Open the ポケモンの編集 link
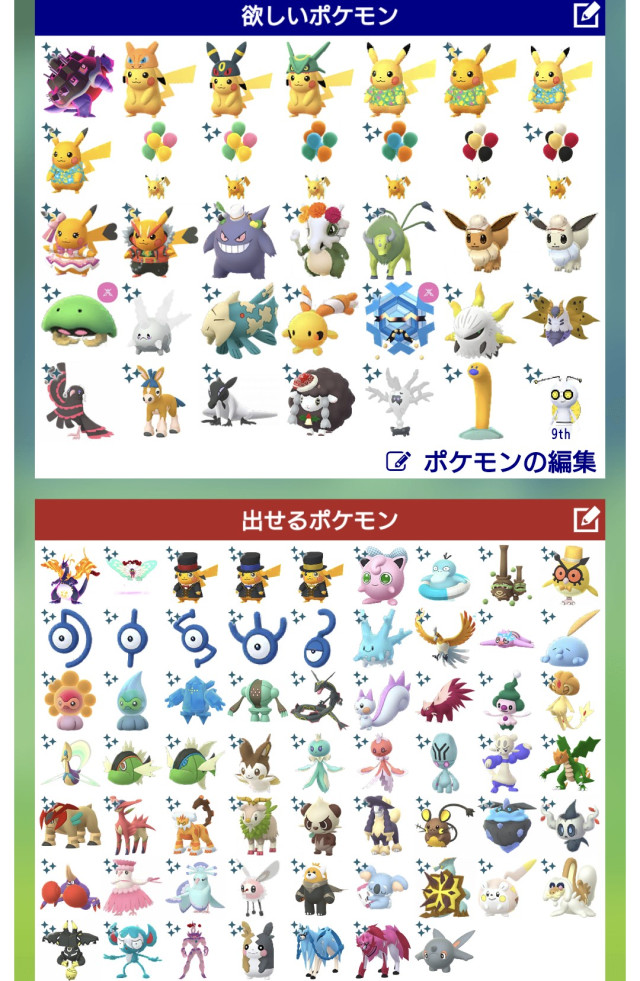Viewport: 640px width, 981px height. (495, 461)
